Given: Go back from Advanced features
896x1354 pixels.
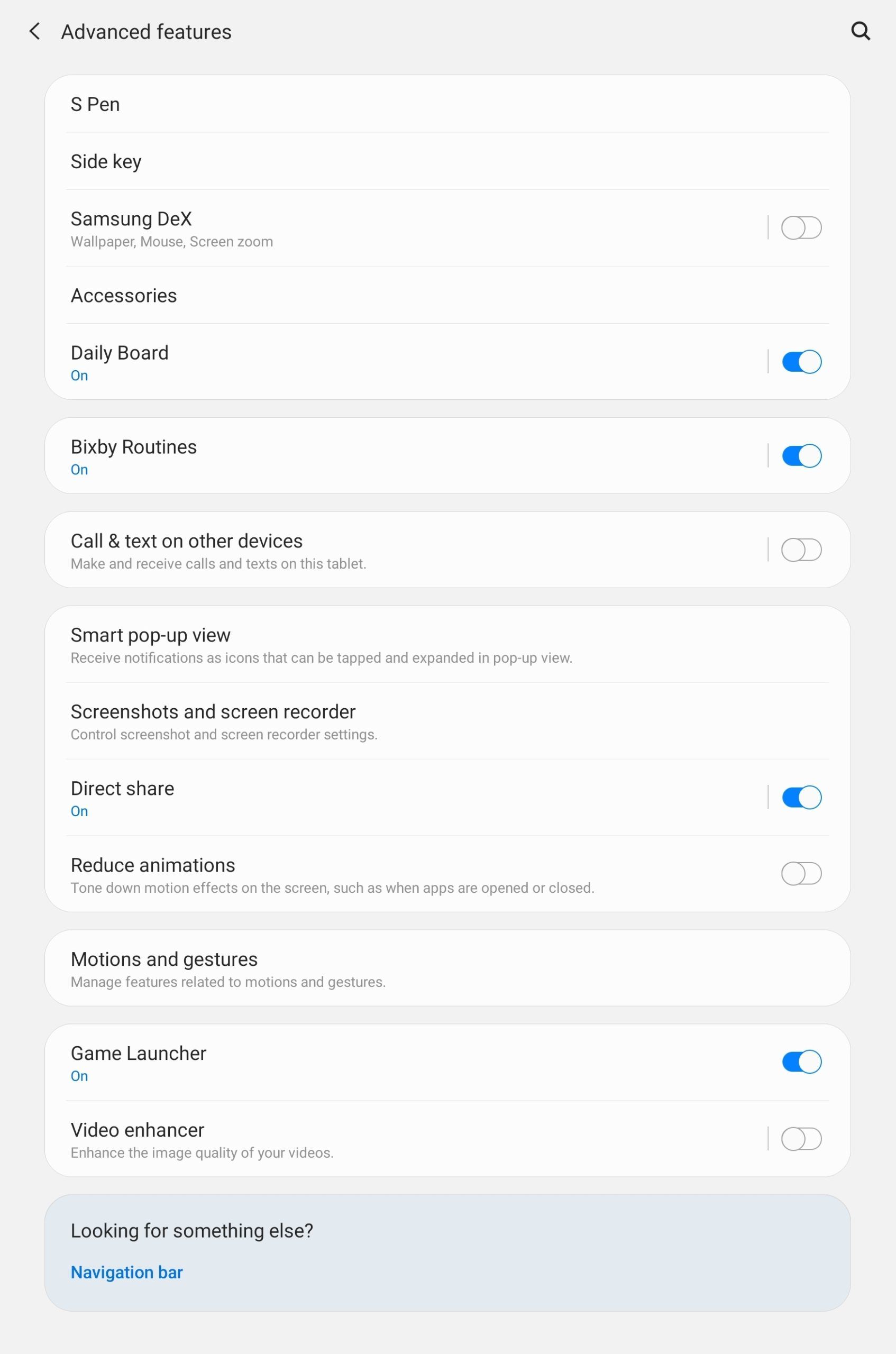Looking at the screenshot, I should [x=35, y=31].
